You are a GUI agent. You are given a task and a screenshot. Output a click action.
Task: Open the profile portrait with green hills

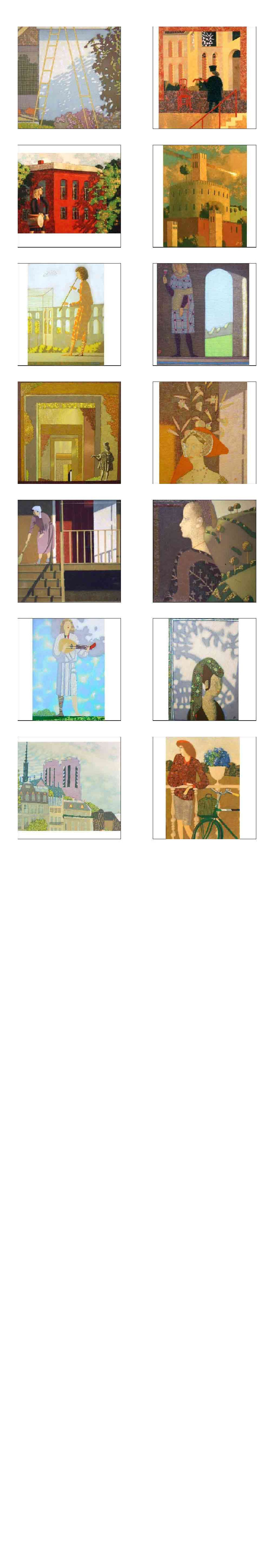pyautogui.click(x=204, y=550)
